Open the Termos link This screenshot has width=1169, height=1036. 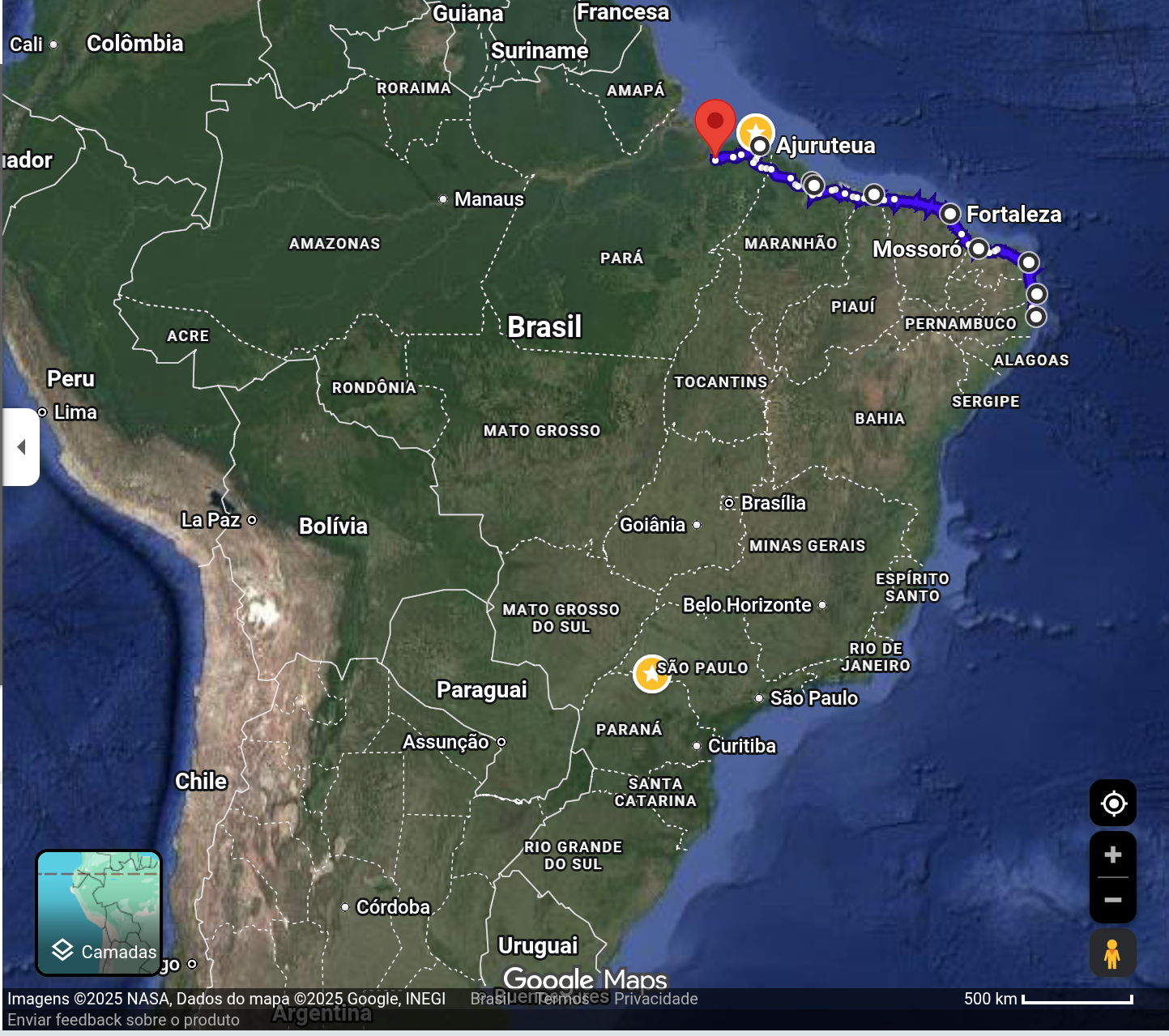pos(562,999)
